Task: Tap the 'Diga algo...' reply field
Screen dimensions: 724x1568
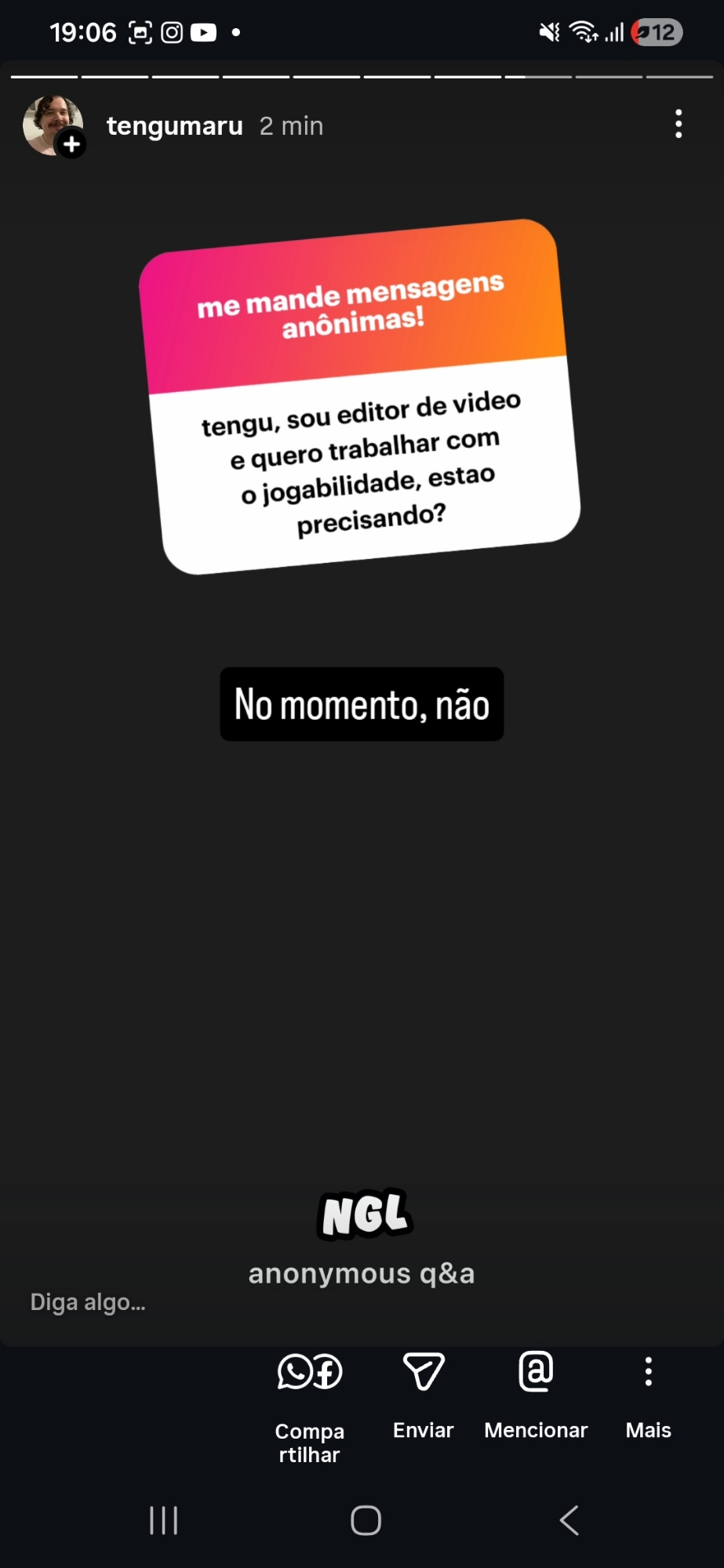Action: point(88,1302)
